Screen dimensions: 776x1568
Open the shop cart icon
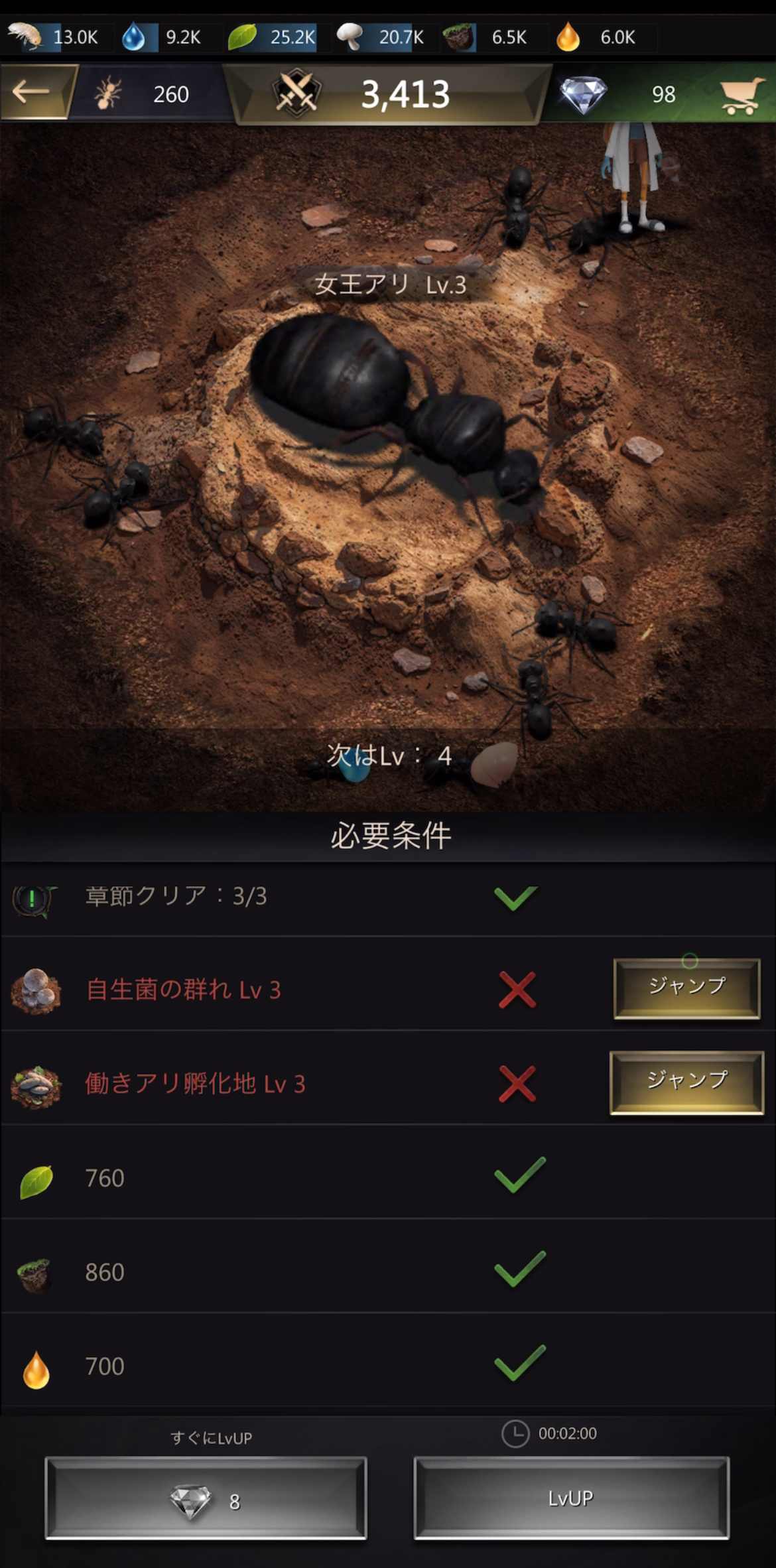741,95
